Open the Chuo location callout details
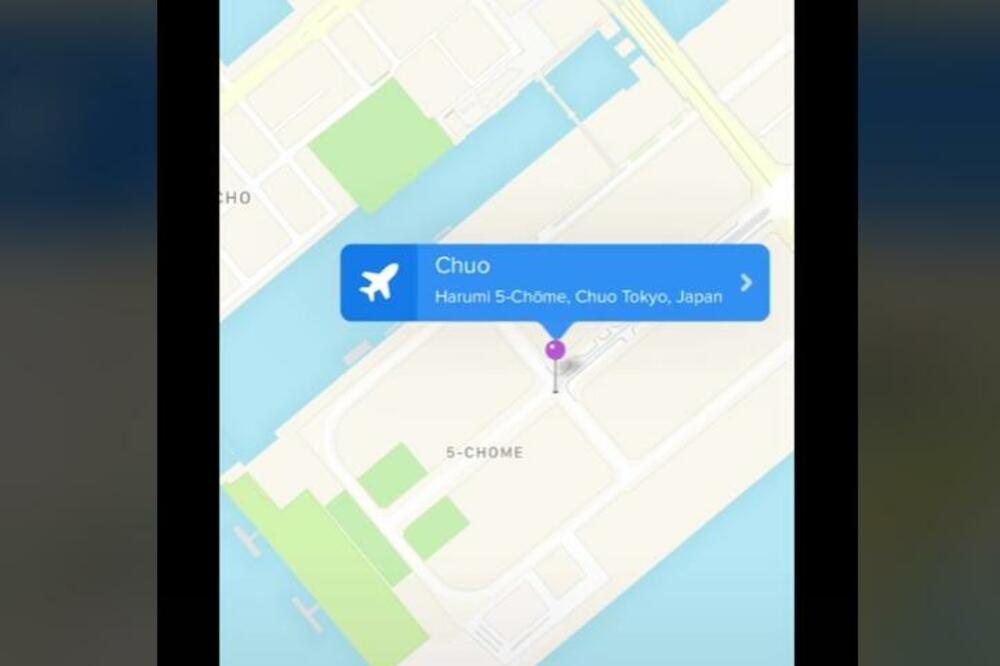Image resolution: width=1000 pixels, height=666 pixels. (x=745, y=283)
